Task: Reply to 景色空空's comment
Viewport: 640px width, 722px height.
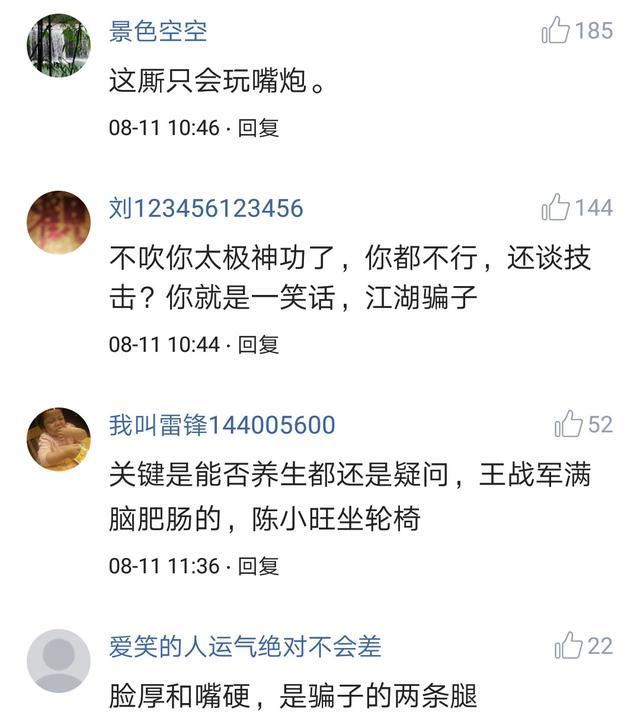Action: click(258, 128)
